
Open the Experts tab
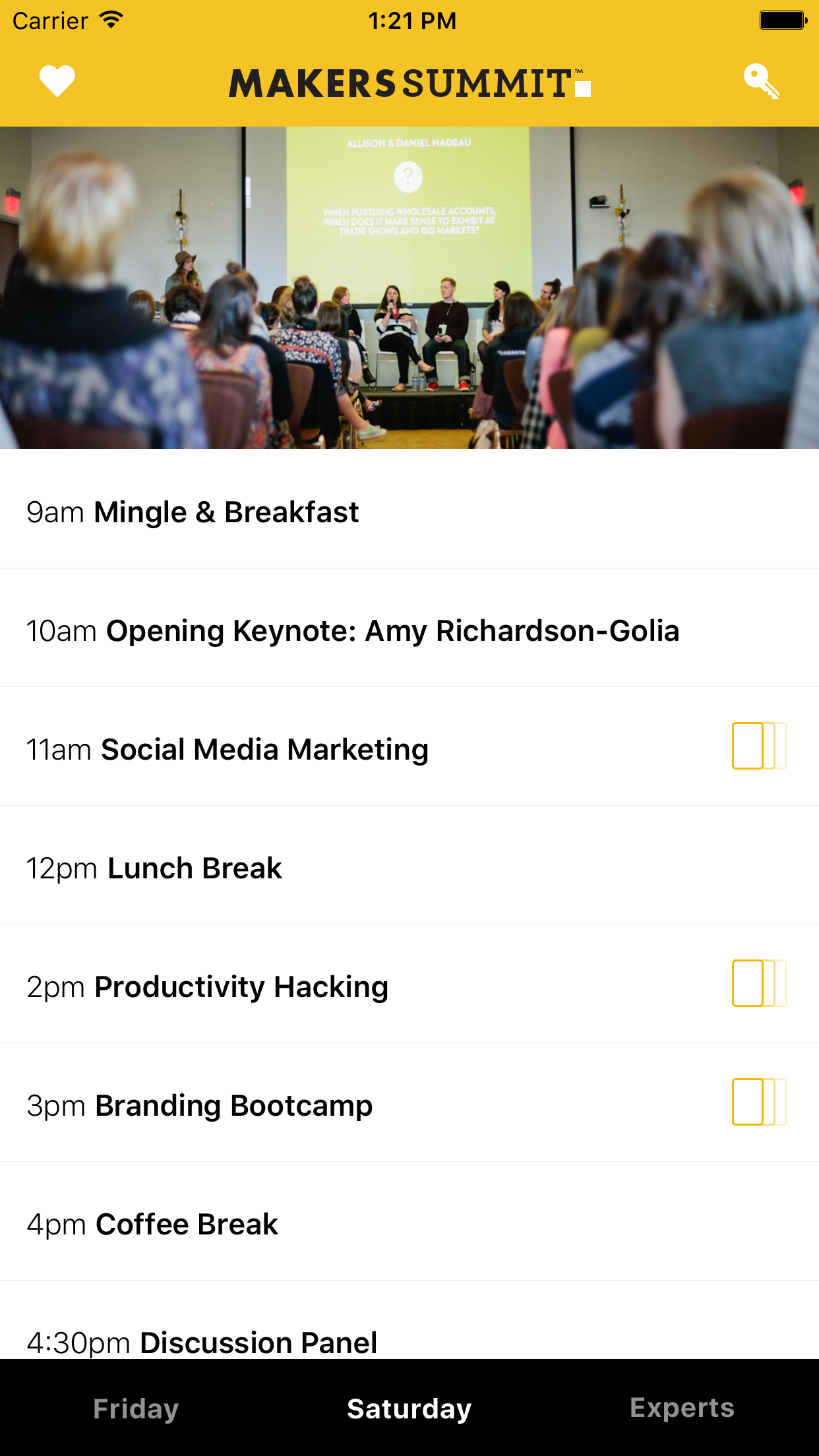[x=682, y=1409]
